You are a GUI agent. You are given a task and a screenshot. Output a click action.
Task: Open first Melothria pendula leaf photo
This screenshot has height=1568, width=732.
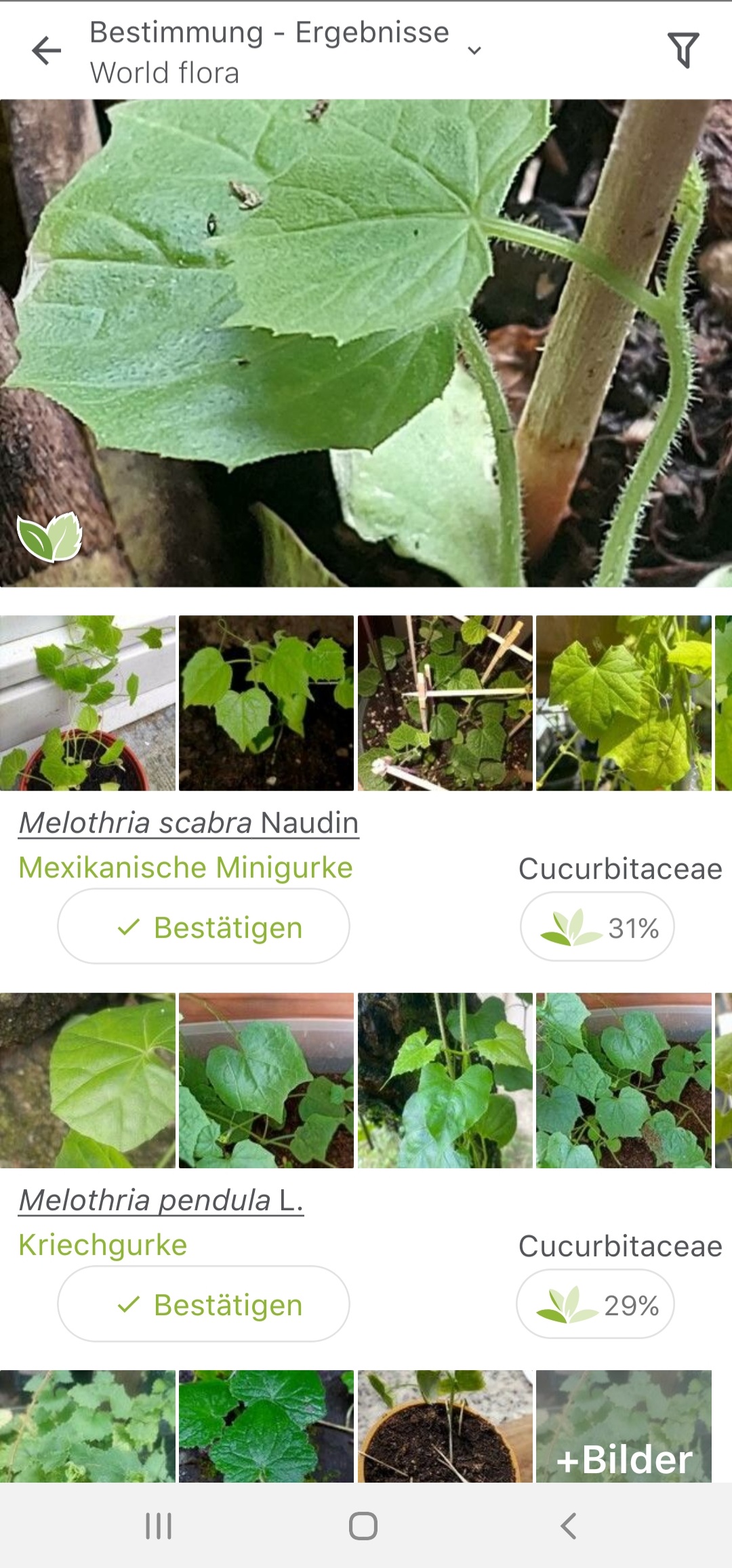(87, 1080)
